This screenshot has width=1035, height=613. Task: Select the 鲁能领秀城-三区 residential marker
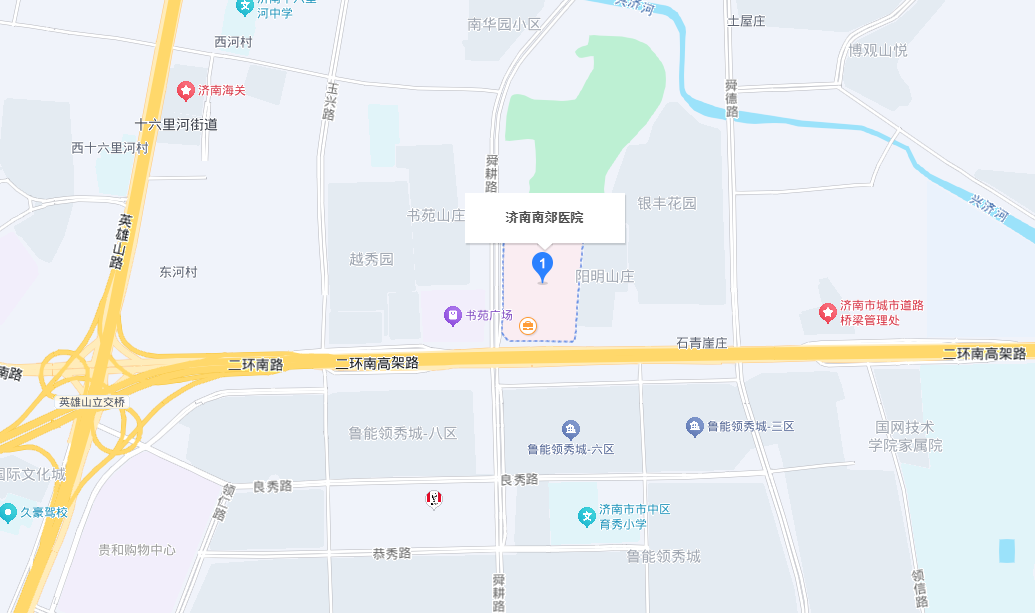click(695, 427)
